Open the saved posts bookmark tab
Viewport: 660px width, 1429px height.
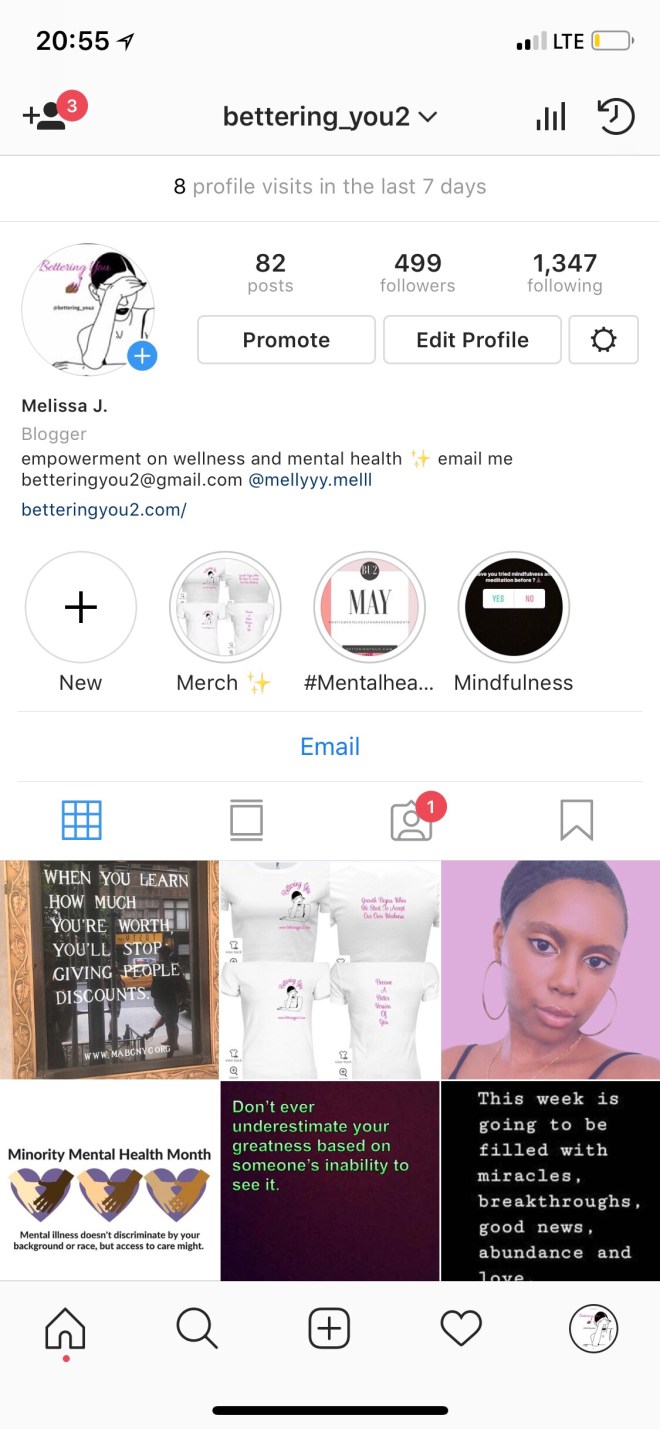576,820
